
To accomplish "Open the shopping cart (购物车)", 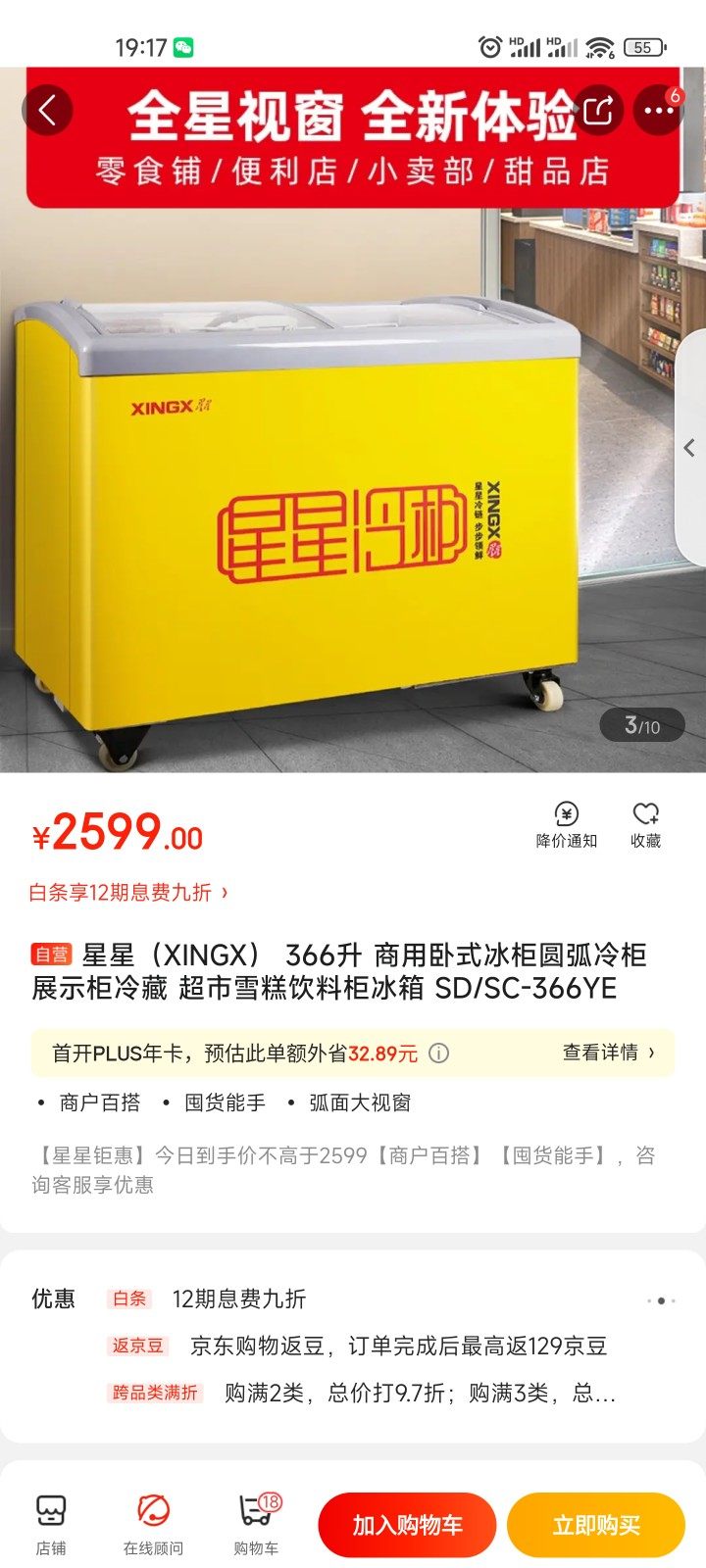I will [x=256, y=1524].
